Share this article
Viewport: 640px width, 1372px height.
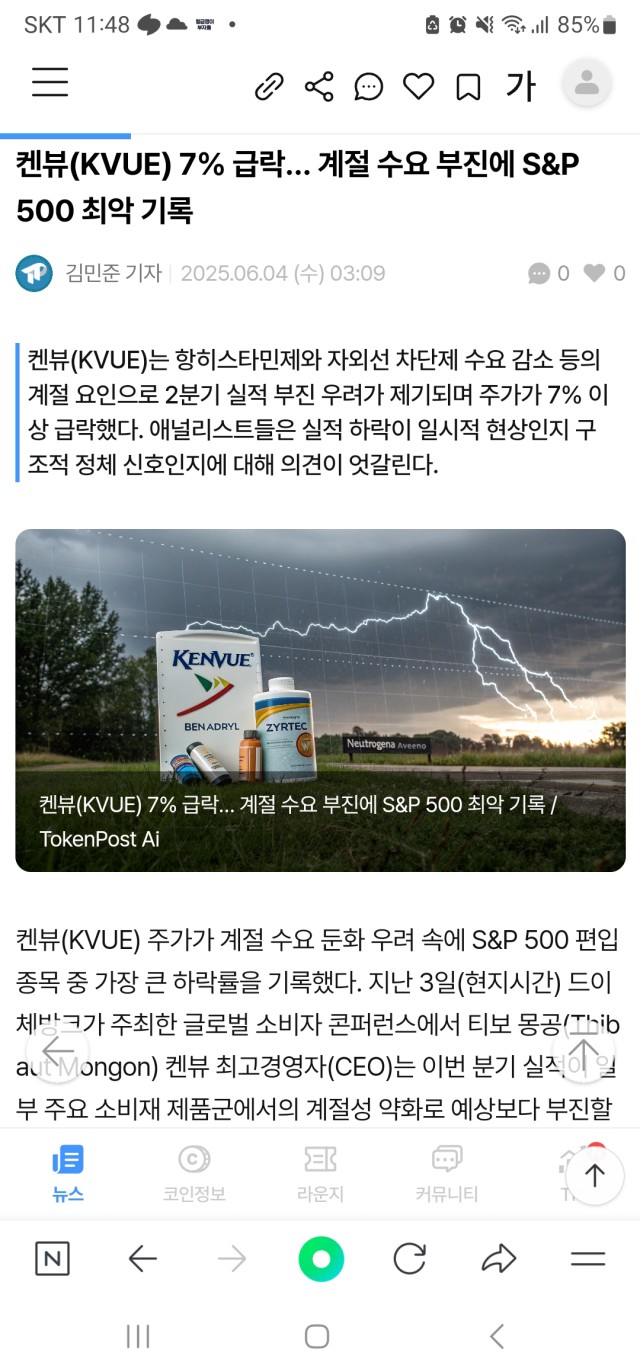(x=319, y=87)
